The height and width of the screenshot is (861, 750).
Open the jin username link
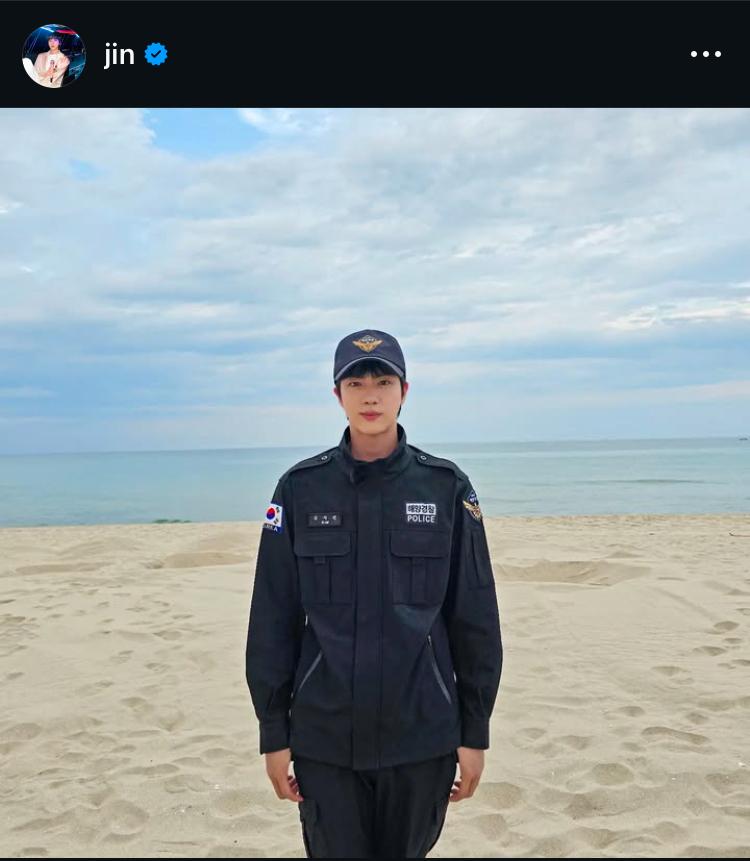tap(119, 55)
